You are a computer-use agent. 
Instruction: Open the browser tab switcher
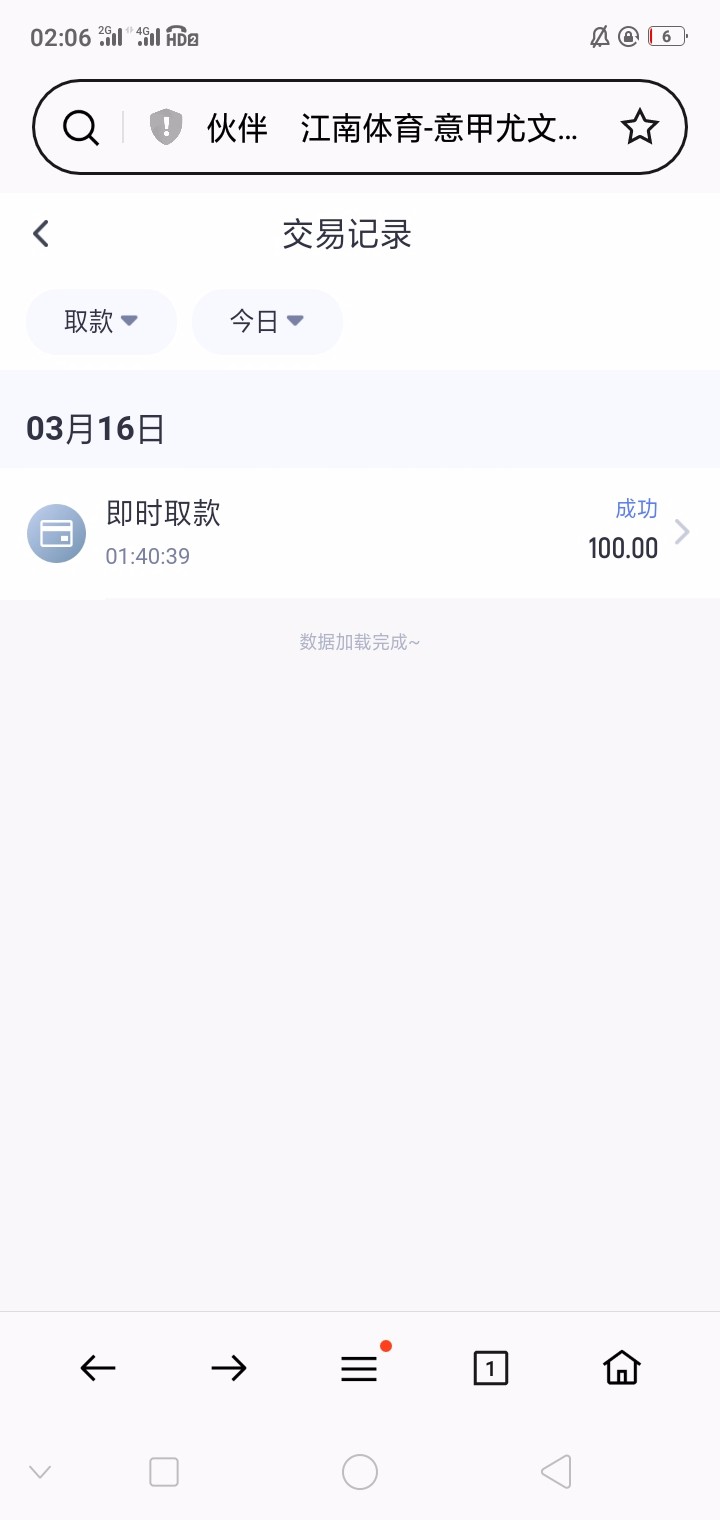pyautogui.click(x=490, y=1368)
